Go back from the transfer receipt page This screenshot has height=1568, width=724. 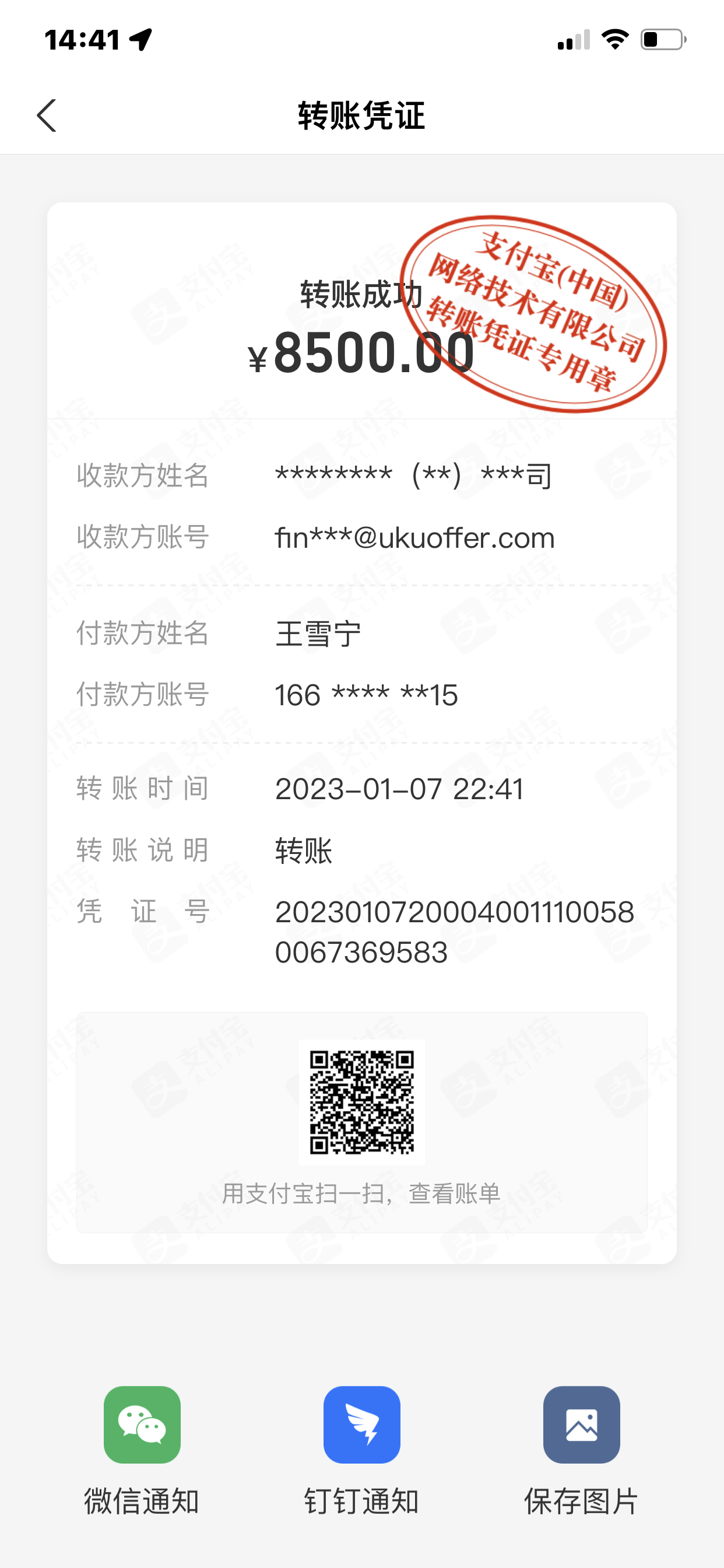(x=47, y=116)
